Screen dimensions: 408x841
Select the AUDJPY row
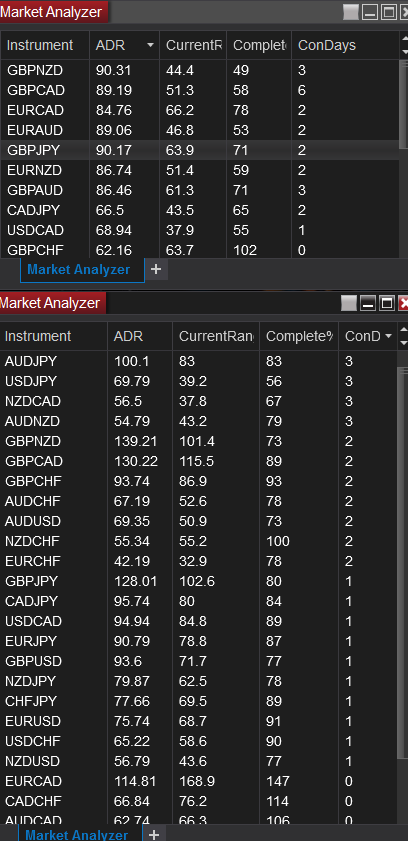point(198,362)
